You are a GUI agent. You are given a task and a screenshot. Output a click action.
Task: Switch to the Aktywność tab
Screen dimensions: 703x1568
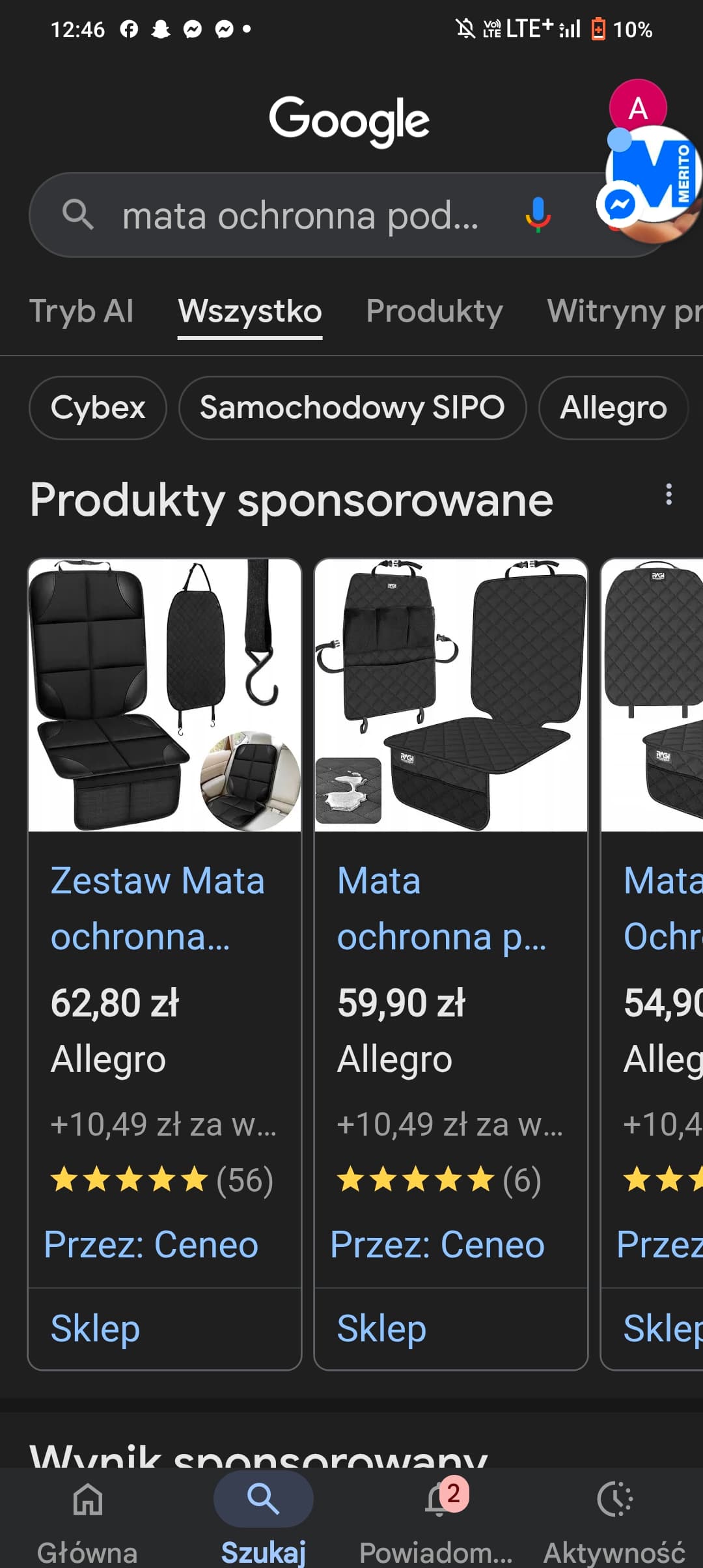[x=614, y=1517]
